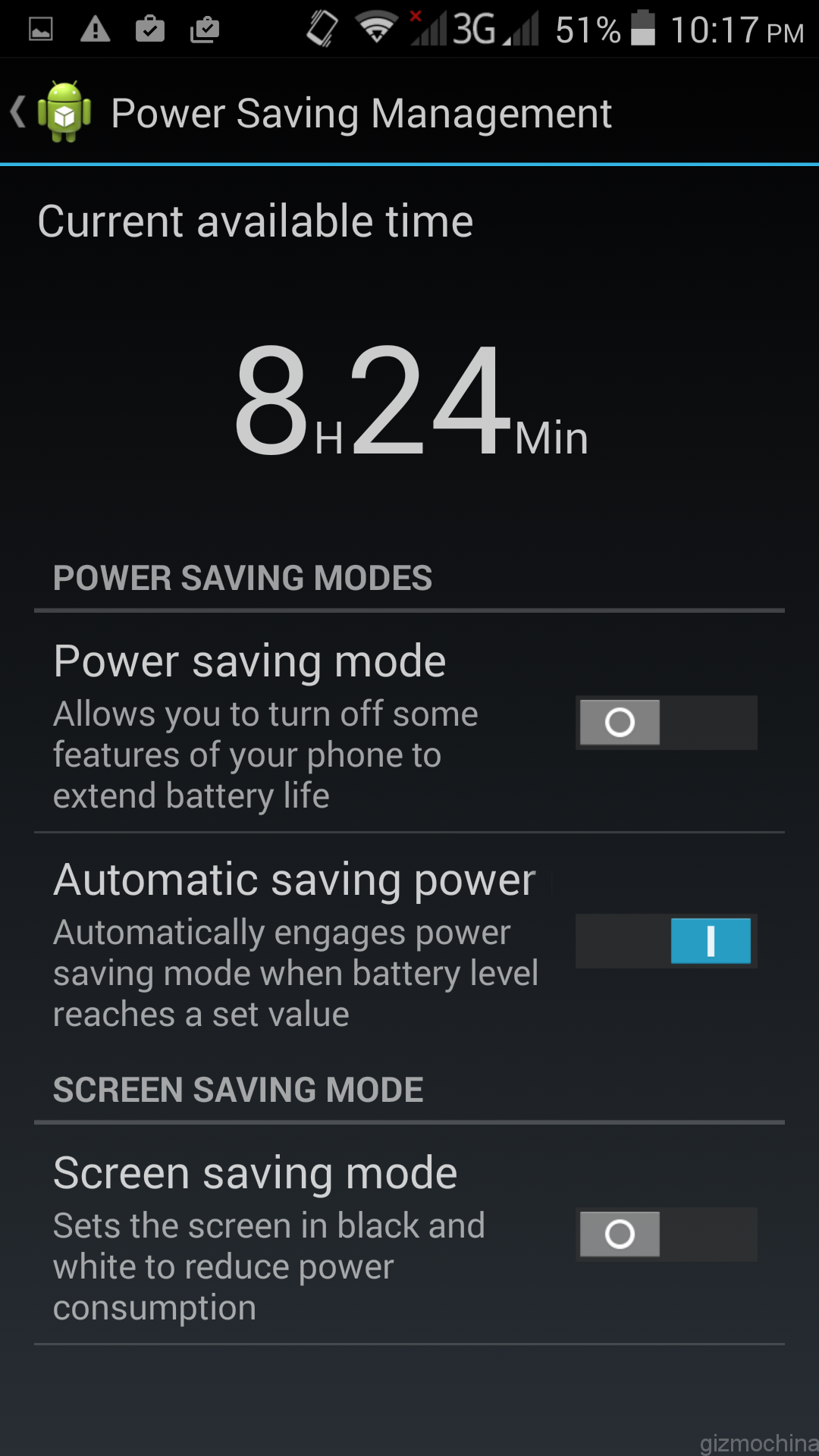Turn off Automatic saving power
This screenshot has width=819, height=1456.
pyautogui.click(x=666, y=940)
